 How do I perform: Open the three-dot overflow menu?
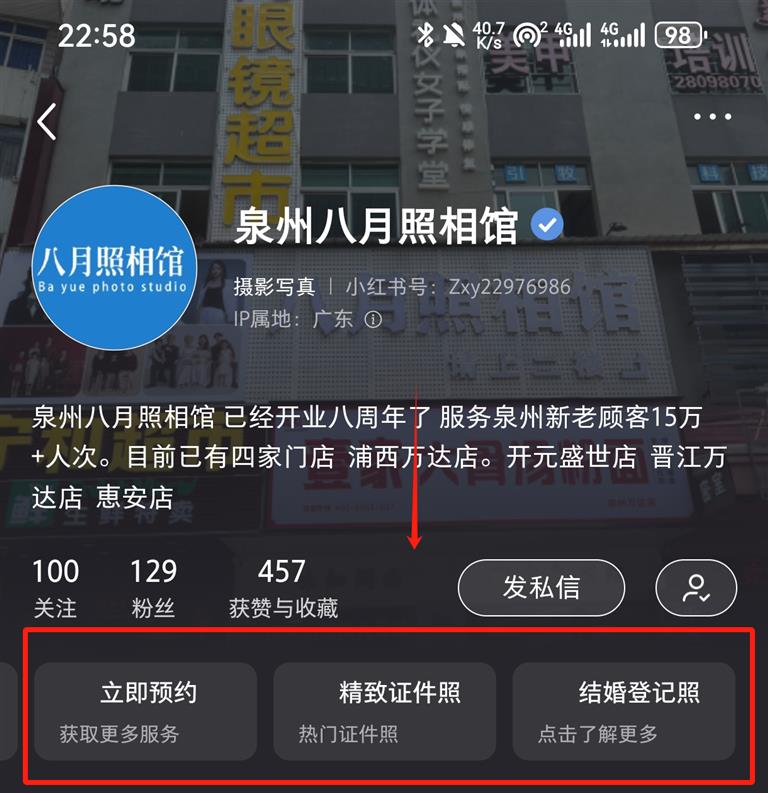[x=712, y=117]
